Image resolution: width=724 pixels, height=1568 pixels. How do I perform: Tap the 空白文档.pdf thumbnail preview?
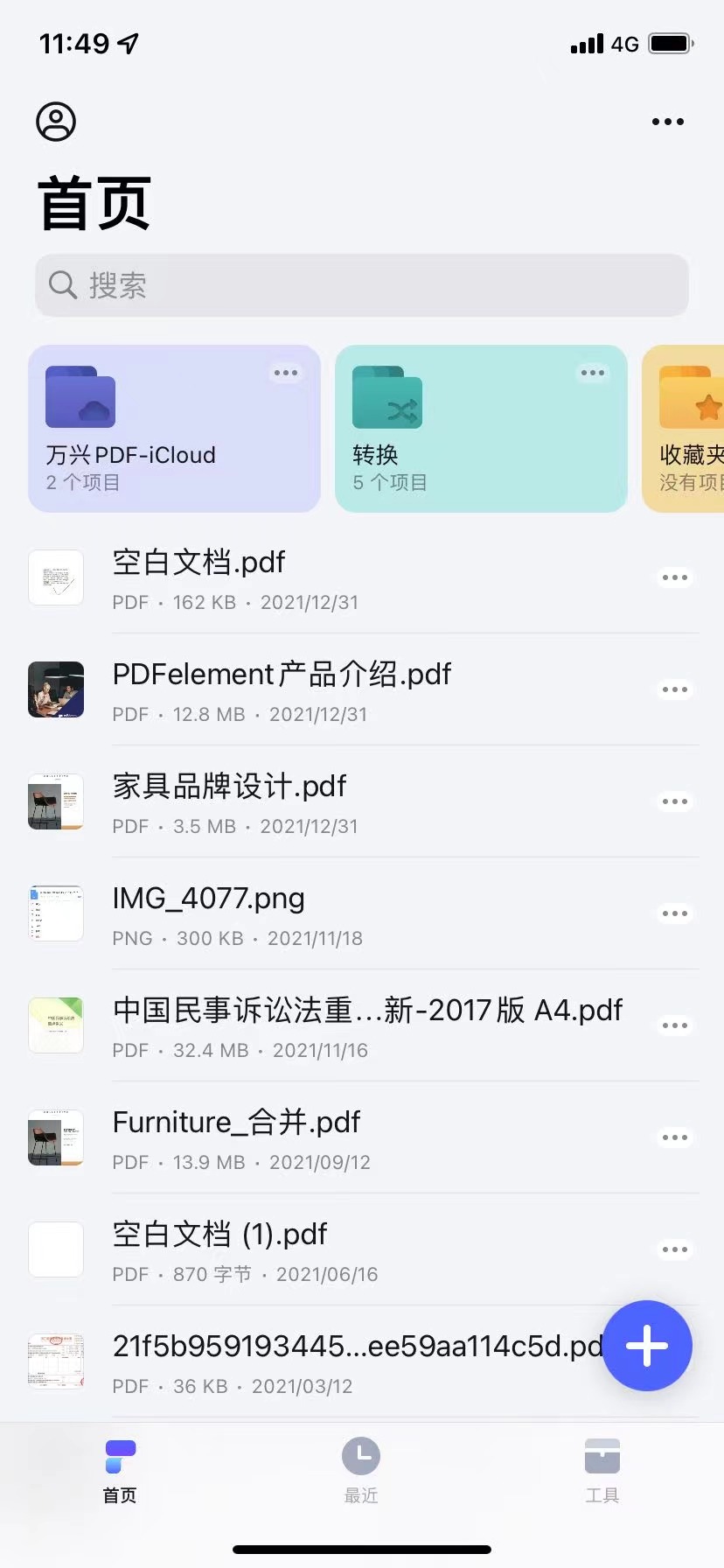56,577
